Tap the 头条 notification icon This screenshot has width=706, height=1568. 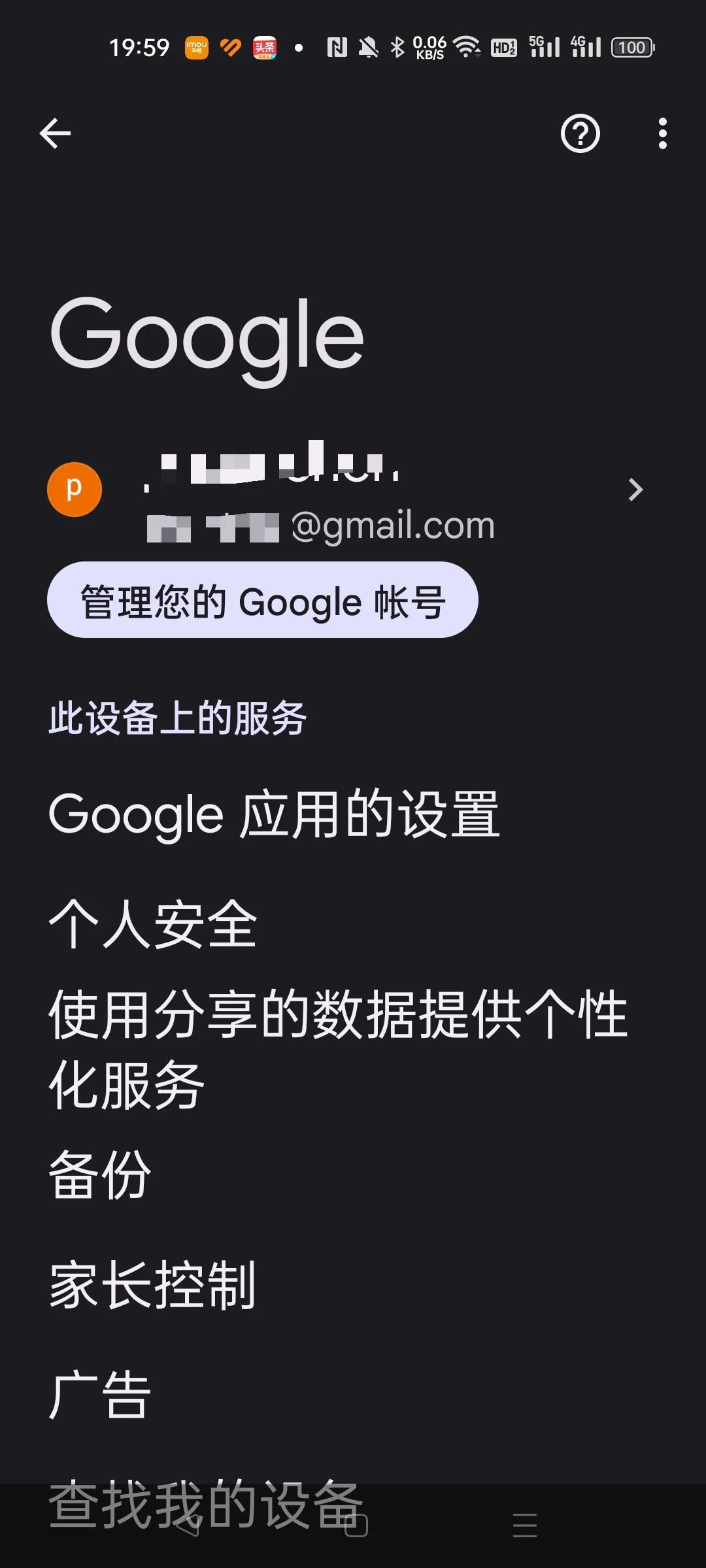click(264, 47)
